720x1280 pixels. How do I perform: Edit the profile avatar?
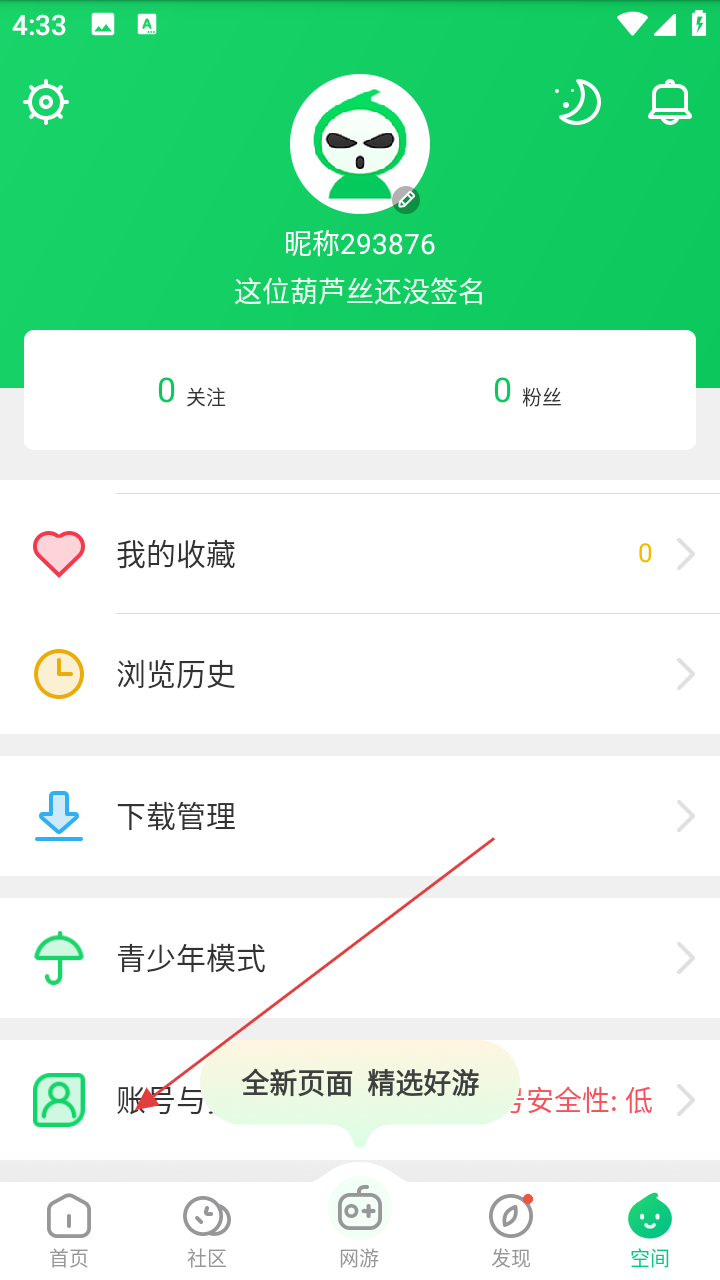405,199
